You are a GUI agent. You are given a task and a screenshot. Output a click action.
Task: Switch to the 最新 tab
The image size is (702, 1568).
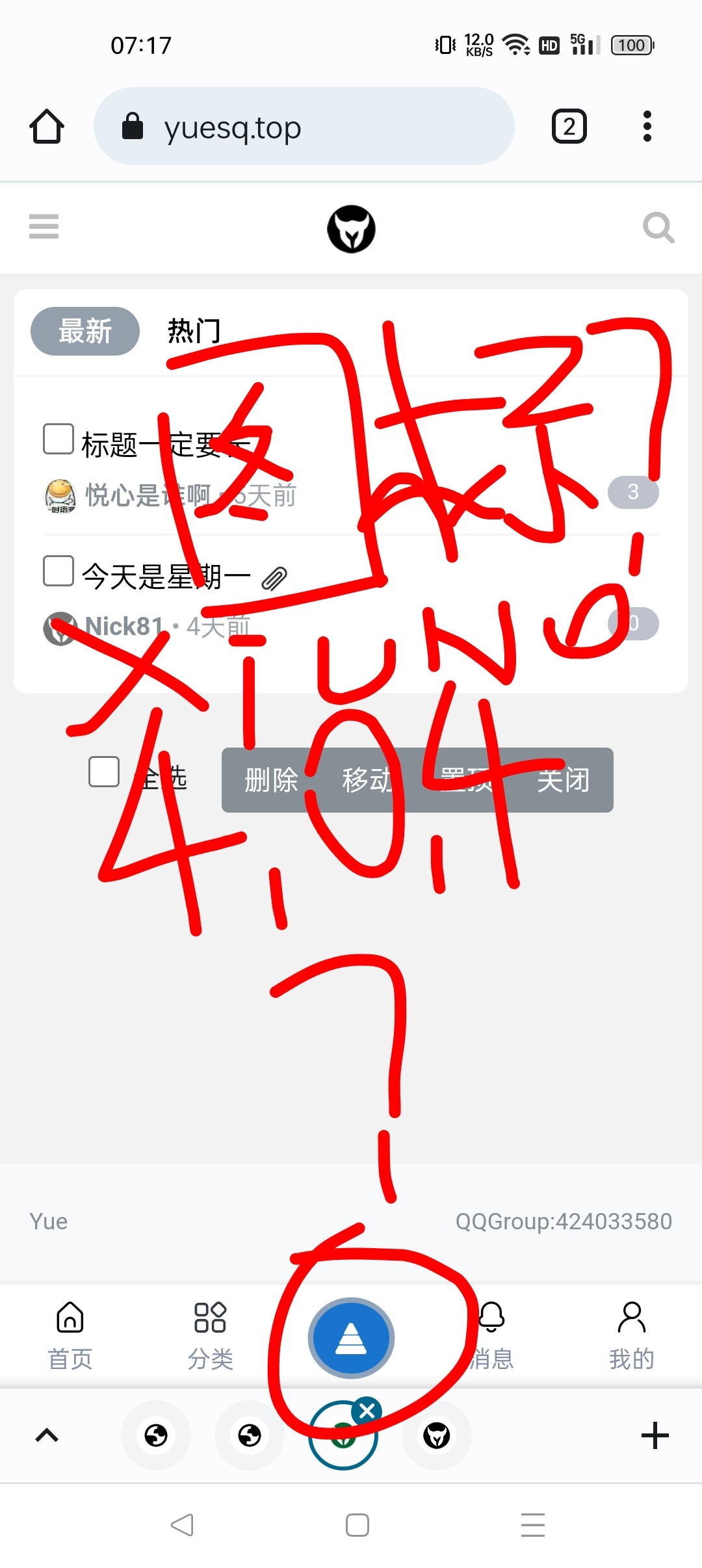point(85,331)
